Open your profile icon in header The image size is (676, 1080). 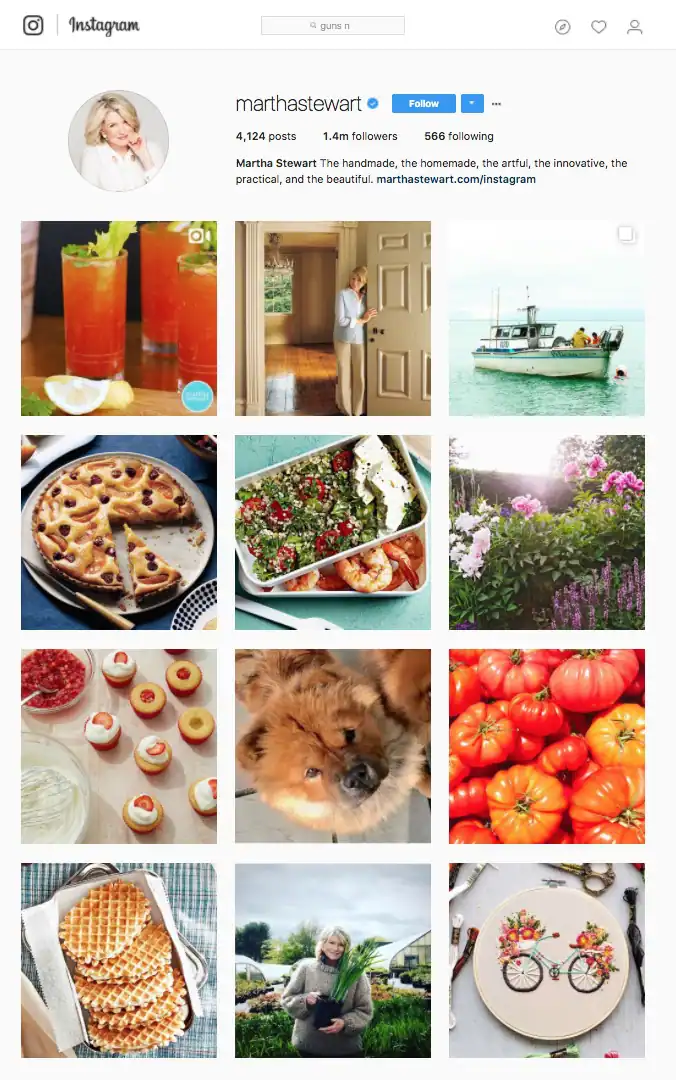point(635,27)
